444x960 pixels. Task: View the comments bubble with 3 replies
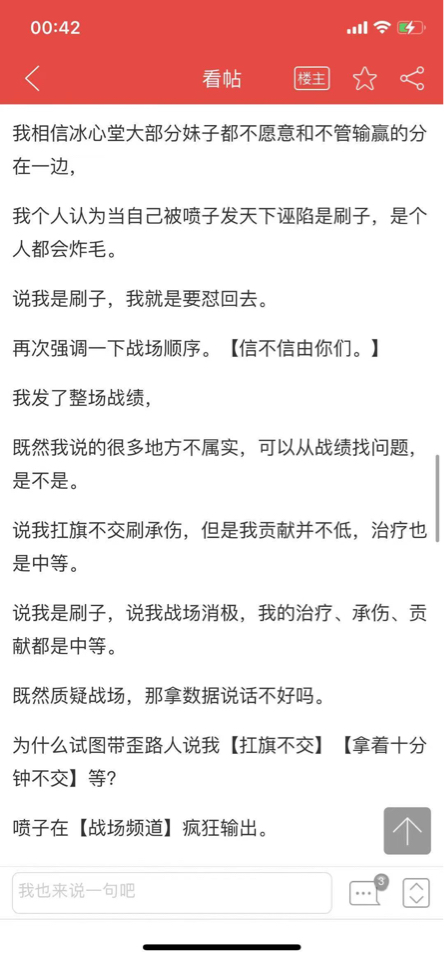[x=367, y=891]
